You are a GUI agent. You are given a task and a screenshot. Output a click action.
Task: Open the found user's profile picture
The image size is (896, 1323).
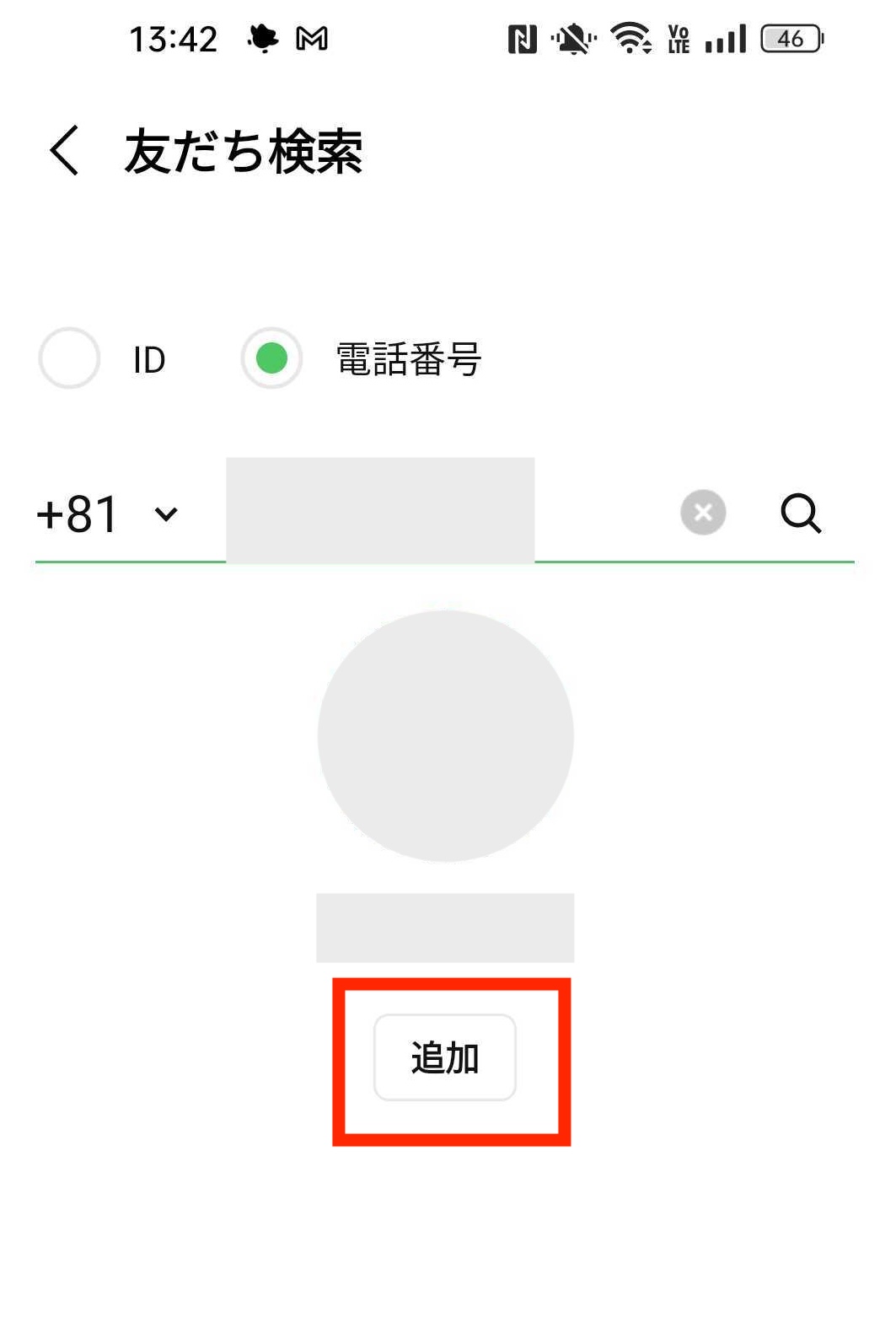click(445, 736)
